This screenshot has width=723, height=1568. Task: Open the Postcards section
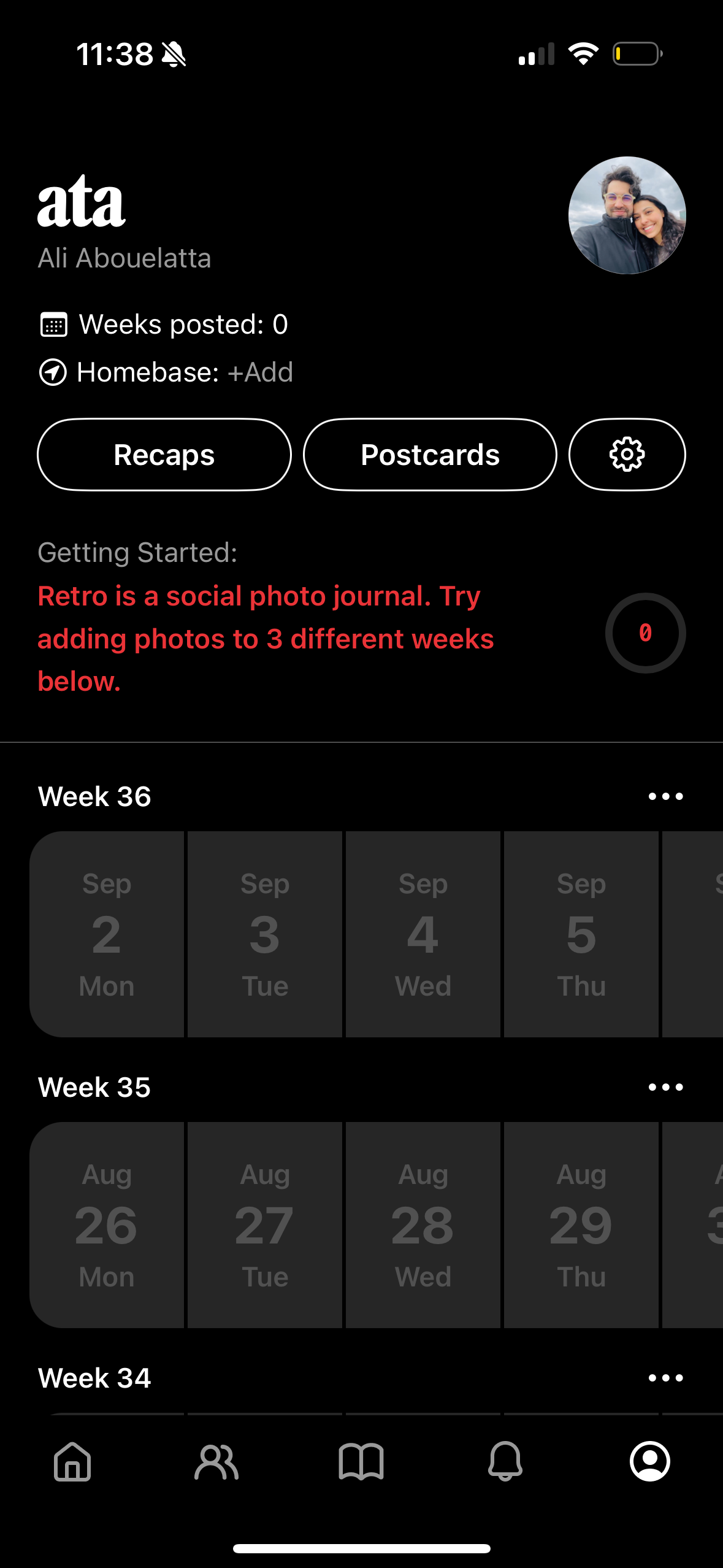(430, 454)
